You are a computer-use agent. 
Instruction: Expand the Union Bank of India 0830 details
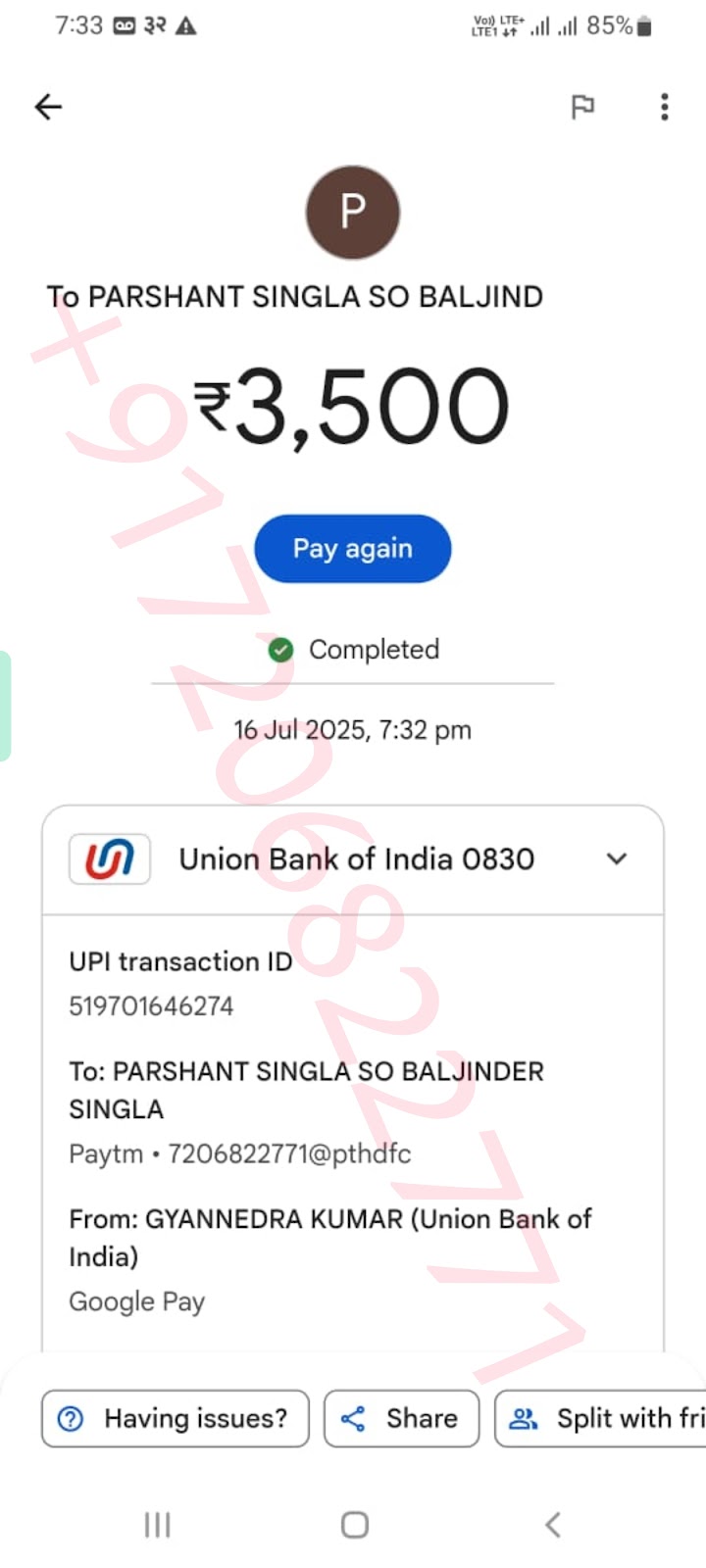(x=616, y=859)
